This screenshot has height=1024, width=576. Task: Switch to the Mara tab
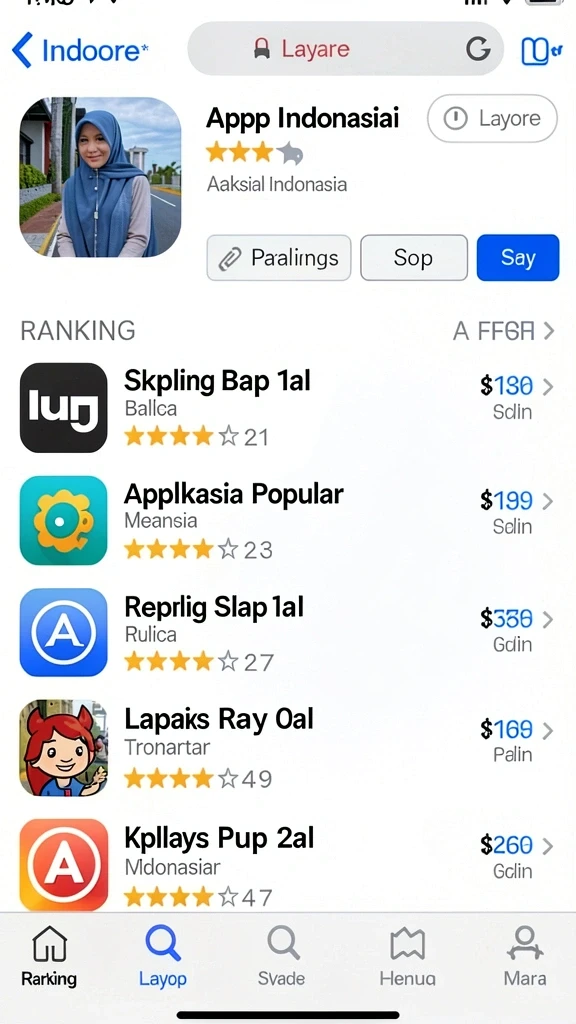pos(525,955)
